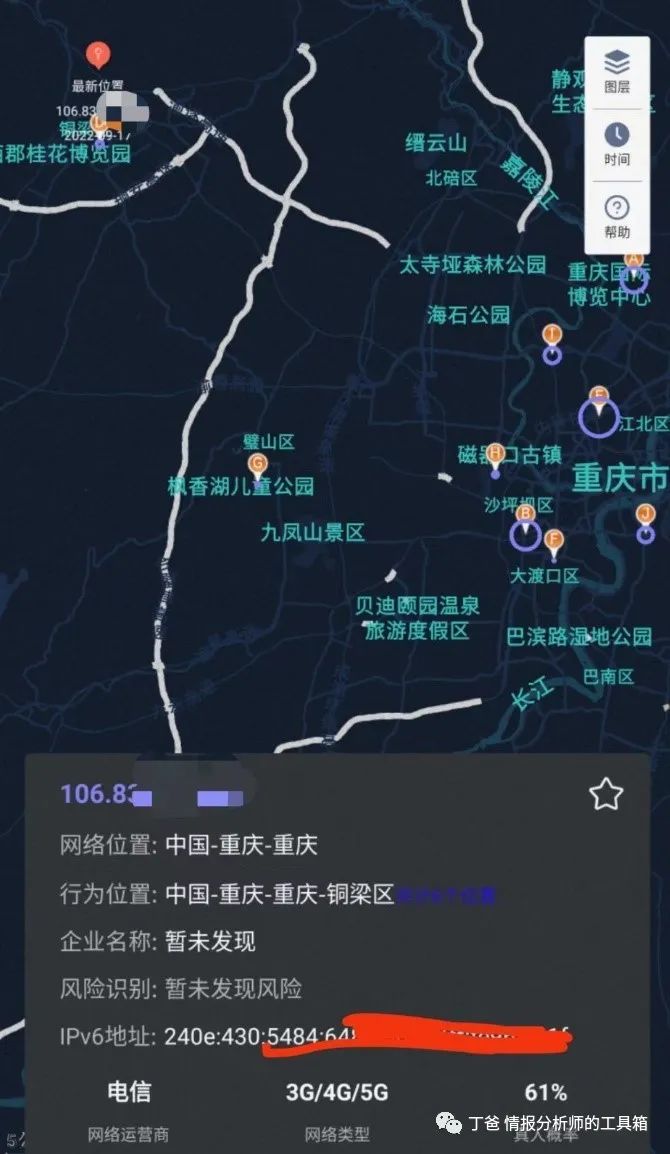Select map marker A near 重庆国际博览中心
The width and height of the screenshot is (670, 1154).
coord(632,259)
